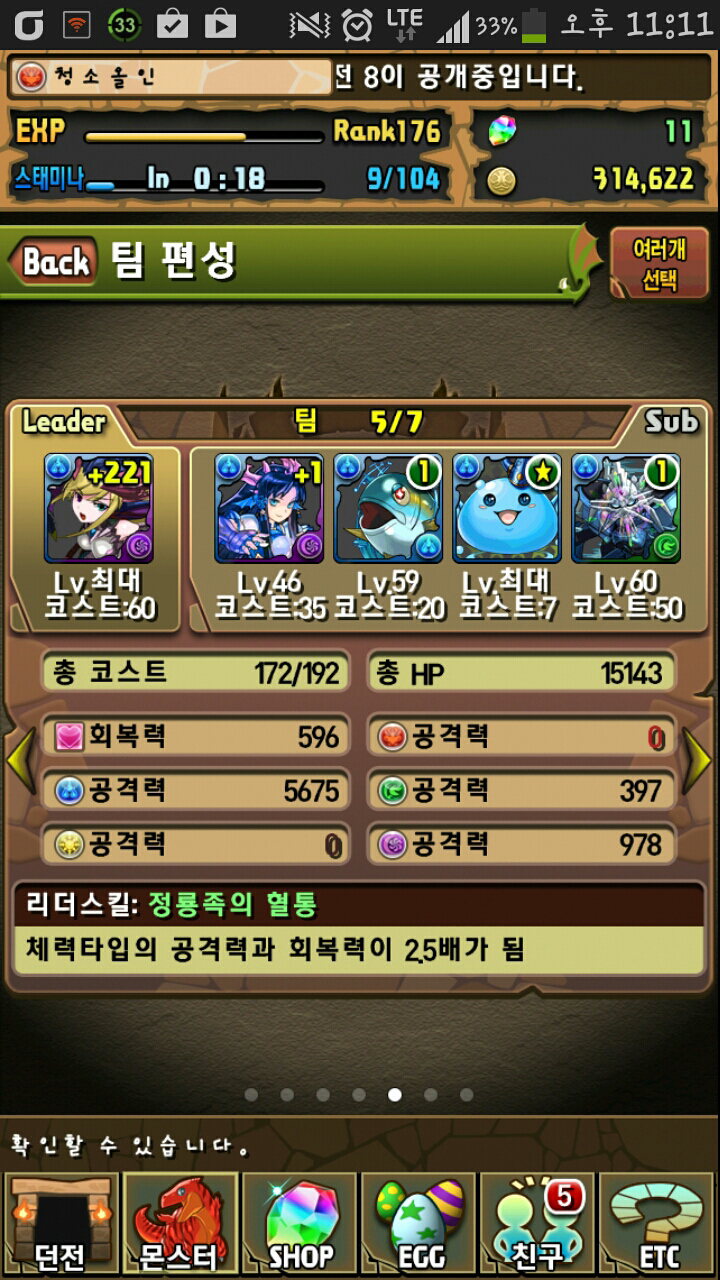720x1280 pixels.
Task: Open the 던전 dungeon tab
Action: pyautogui.click(x=60, y=1224)
